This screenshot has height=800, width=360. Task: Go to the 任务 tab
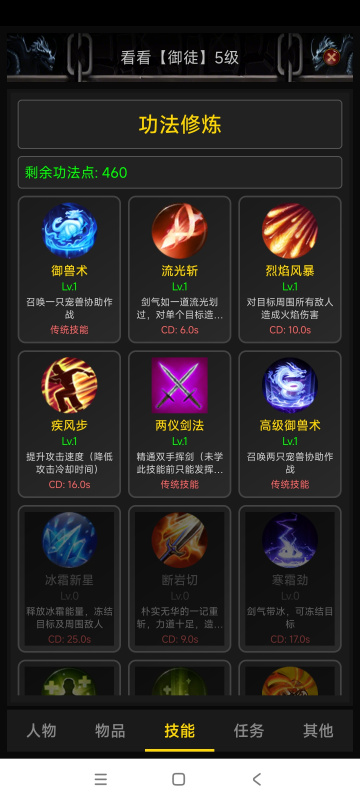click(249, 731)
